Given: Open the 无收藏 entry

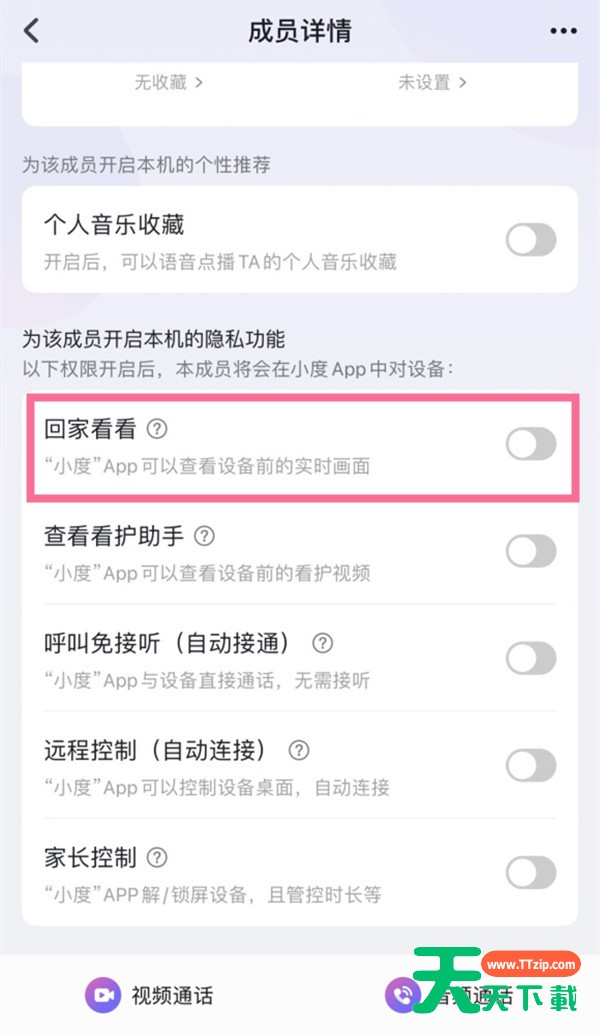Looking at the screenshot, I should coord(169,83).
